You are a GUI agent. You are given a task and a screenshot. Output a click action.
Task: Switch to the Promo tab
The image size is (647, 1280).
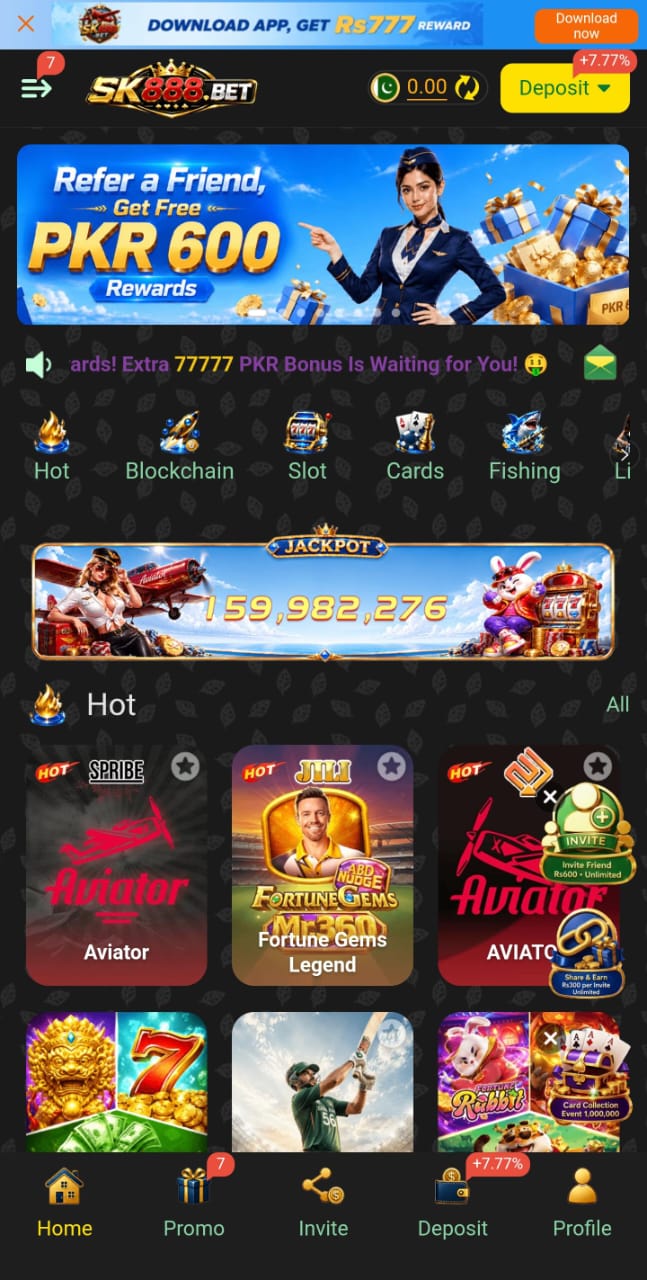click(x=194, y=1203)
